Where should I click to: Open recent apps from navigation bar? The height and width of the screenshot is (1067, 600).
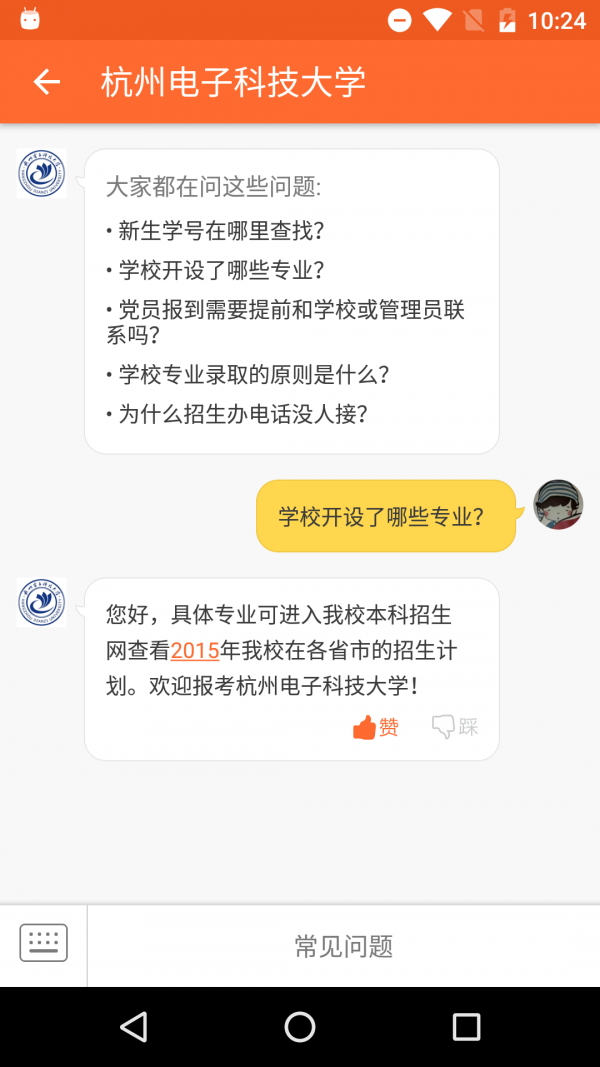[x=466, y=1026]
